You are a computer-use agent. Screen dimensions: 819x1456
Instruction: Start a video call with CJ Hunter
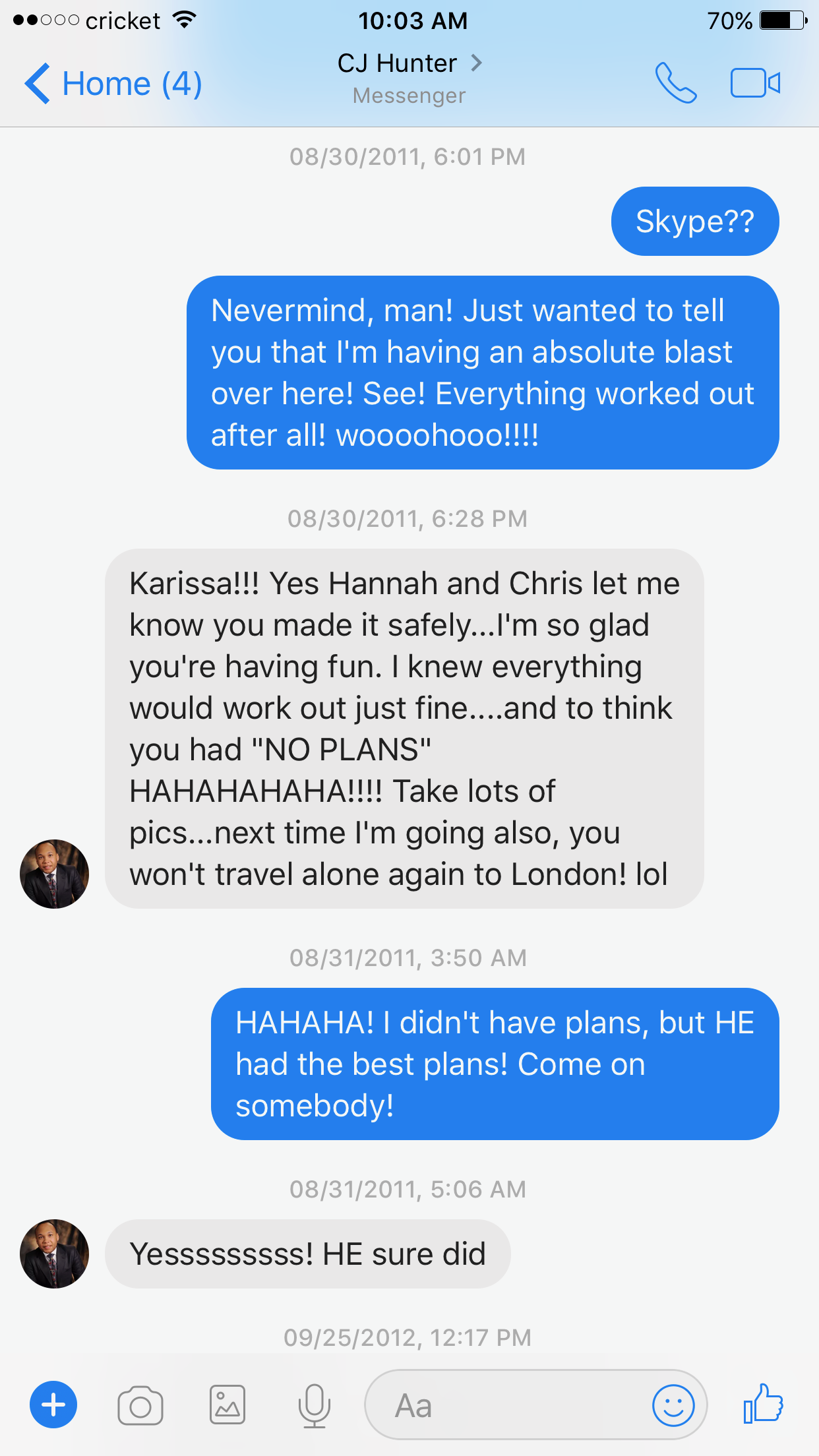tap(755, 83)
